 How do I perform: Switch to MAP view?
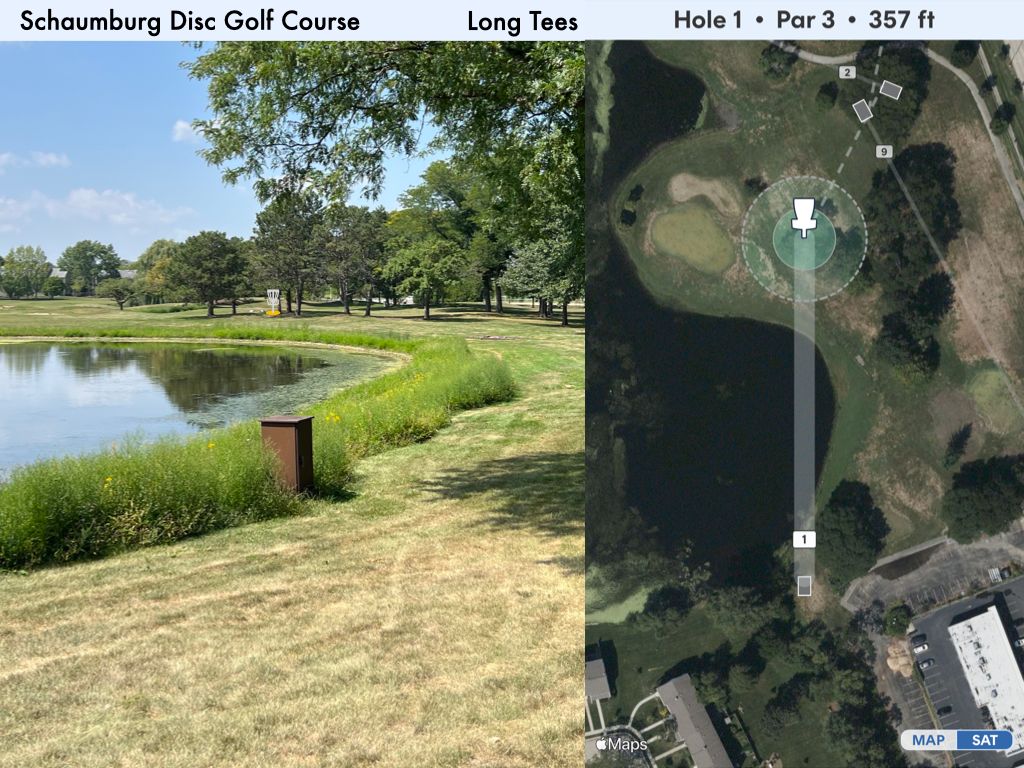[x=929, y=741]
